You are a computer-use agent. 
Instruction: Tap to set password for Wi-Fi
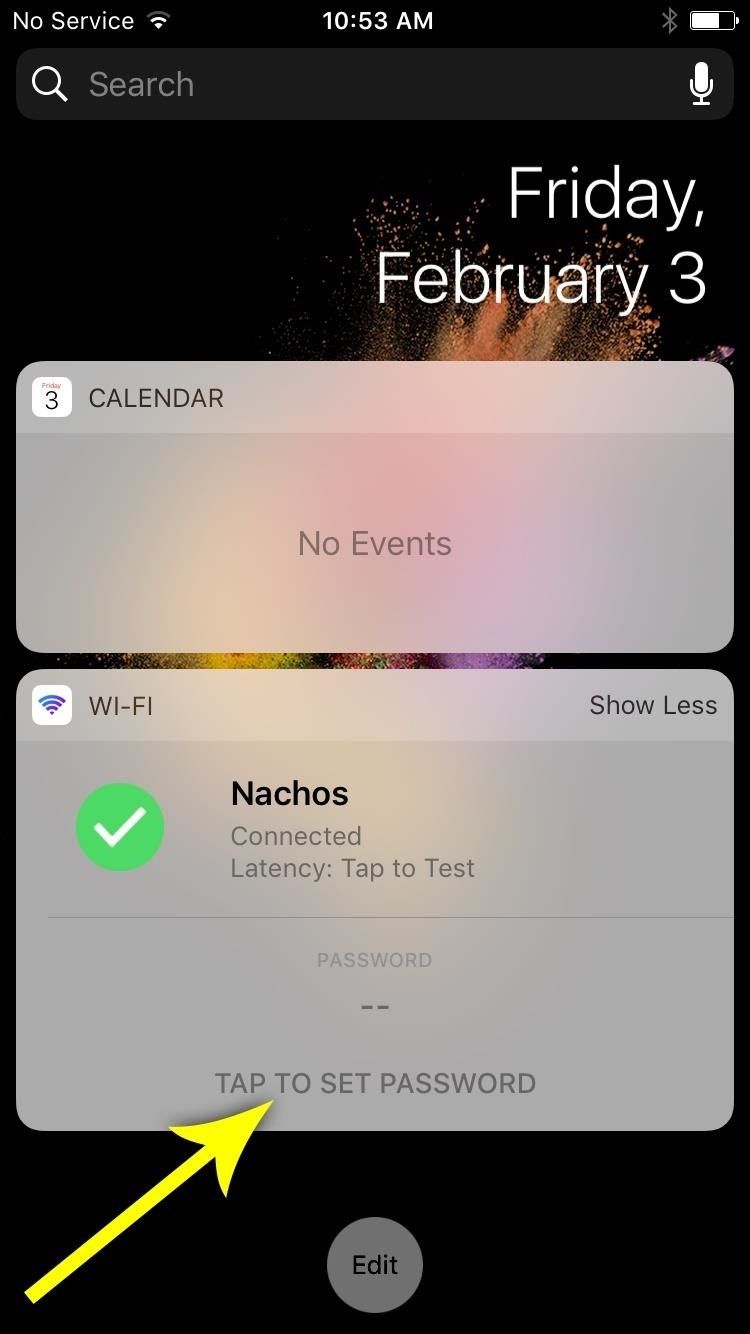pos(375,1083)
